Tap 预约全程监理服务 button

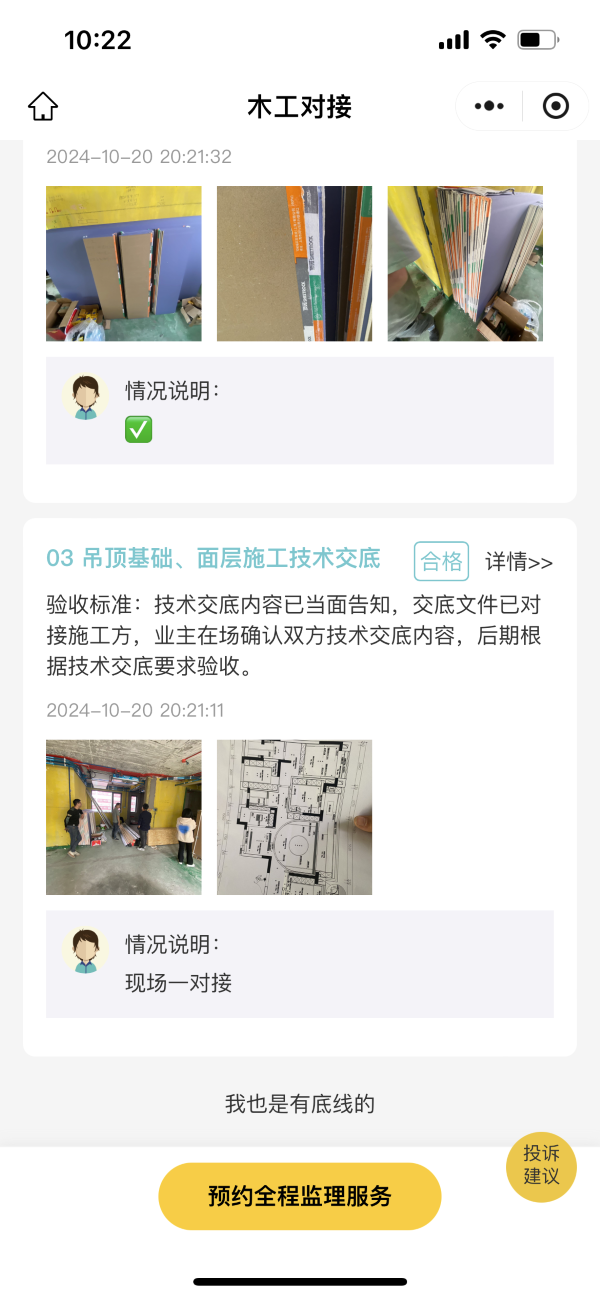coord(299,1196)
